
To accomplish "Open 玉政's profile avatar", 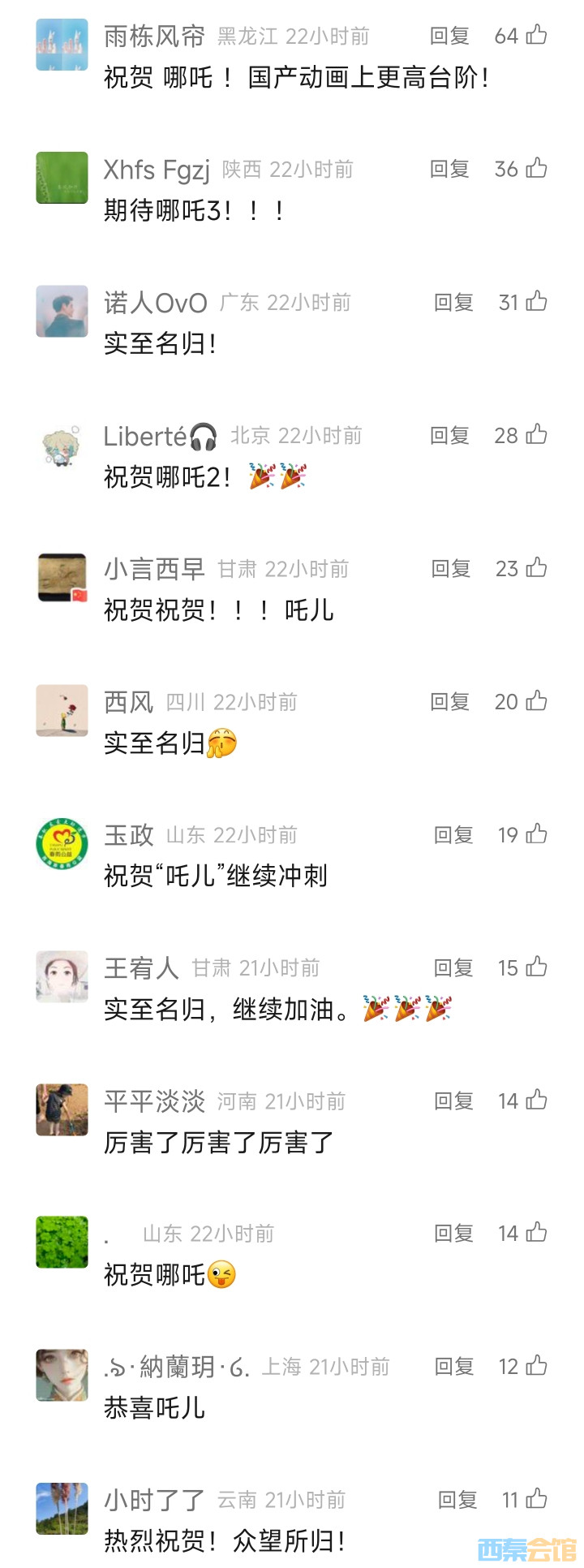I will tap(62, 843).
